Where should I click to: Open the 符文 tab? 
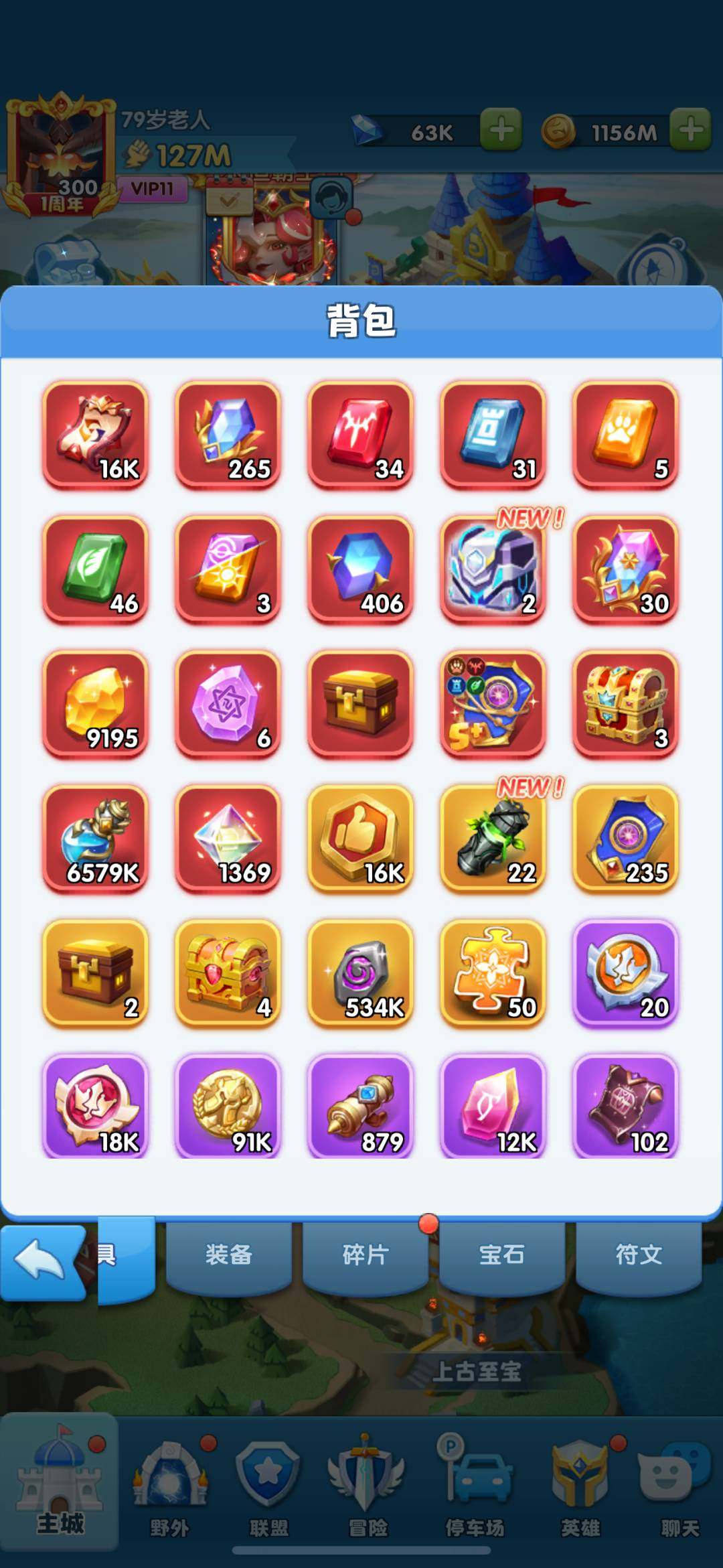tap(638, 1255)
